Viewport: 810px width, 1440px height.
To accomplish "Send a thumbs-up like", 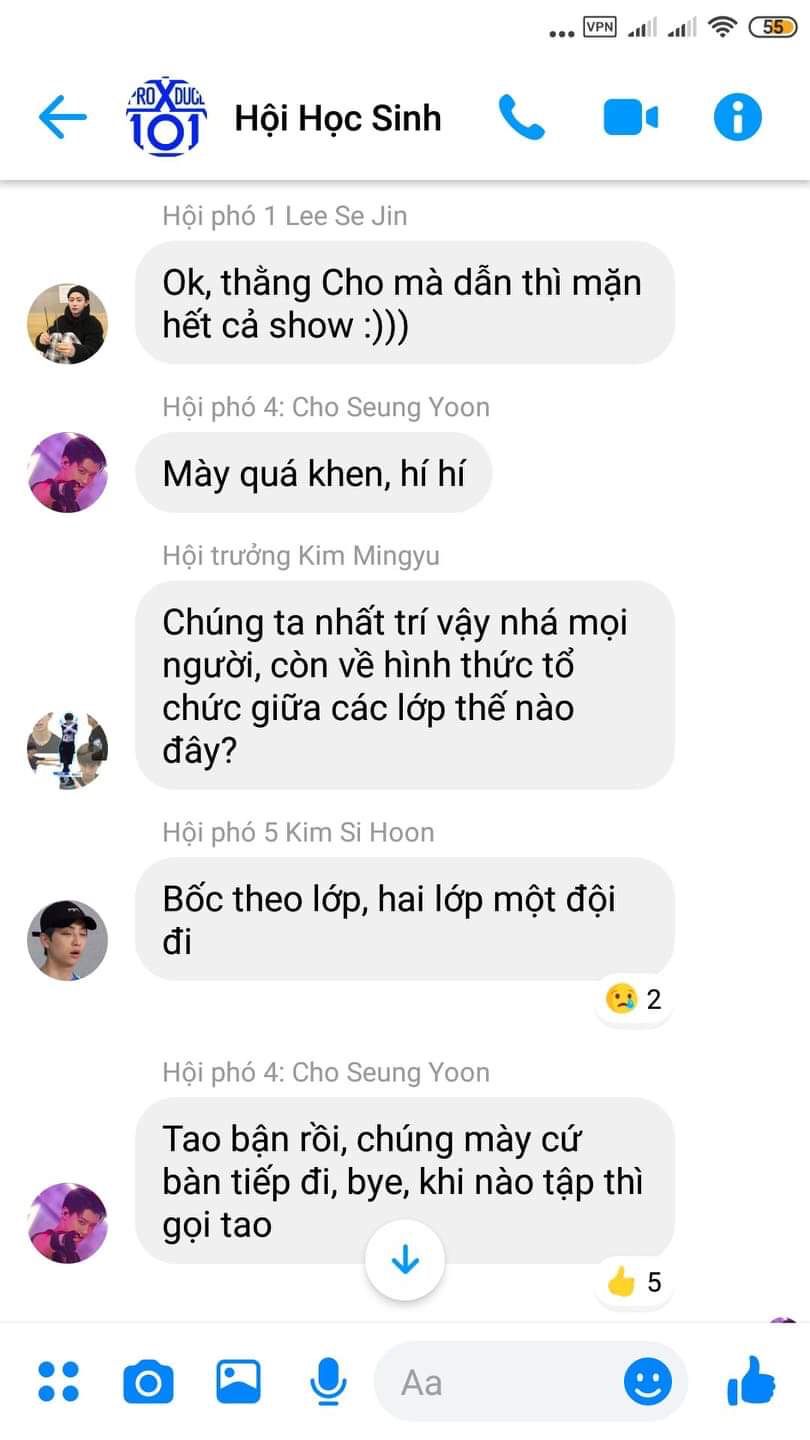I will pos(751,1382).
